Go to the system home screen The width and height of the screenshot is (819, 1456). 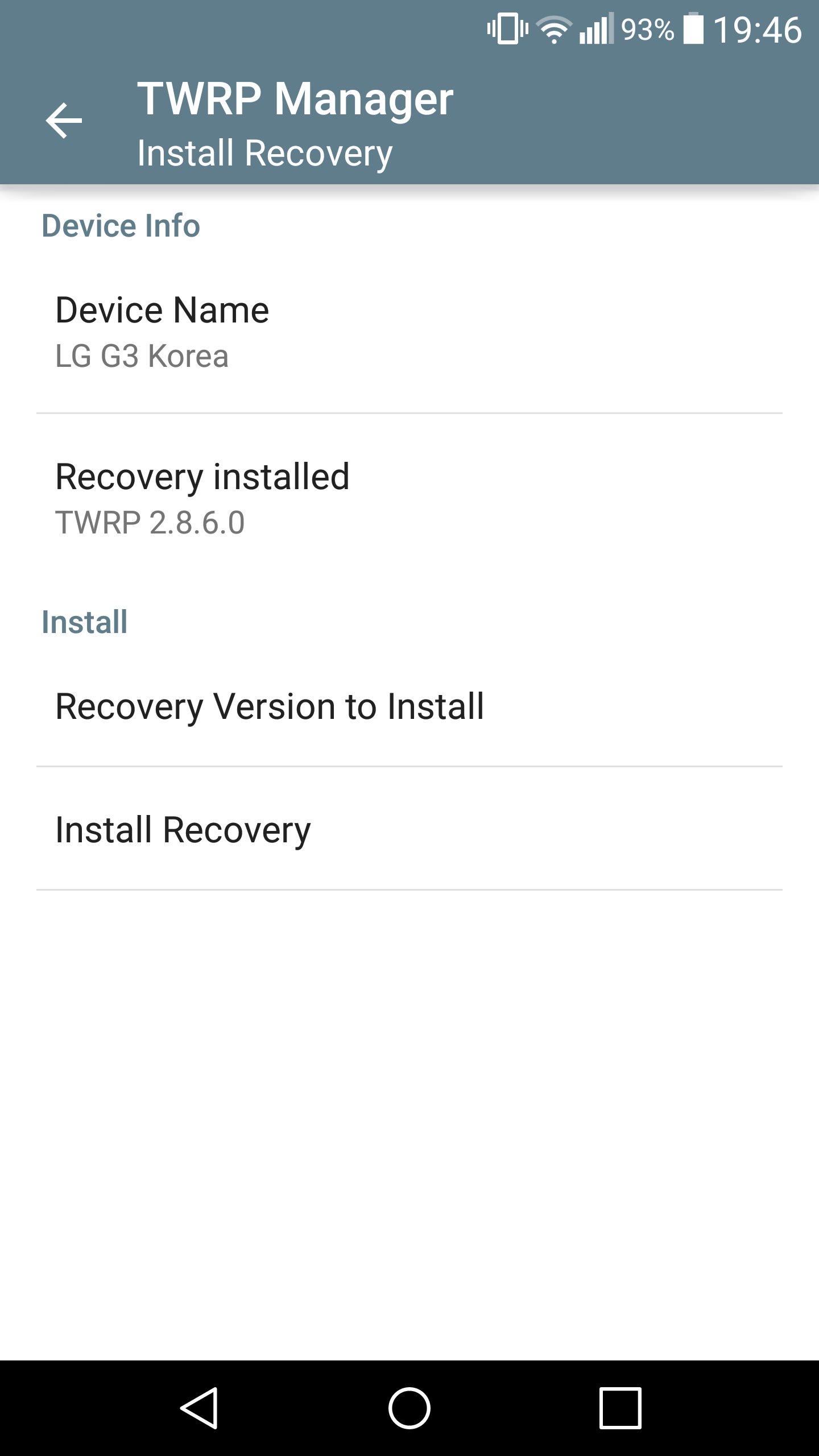pyautogui.click(x=409, y=1408)
